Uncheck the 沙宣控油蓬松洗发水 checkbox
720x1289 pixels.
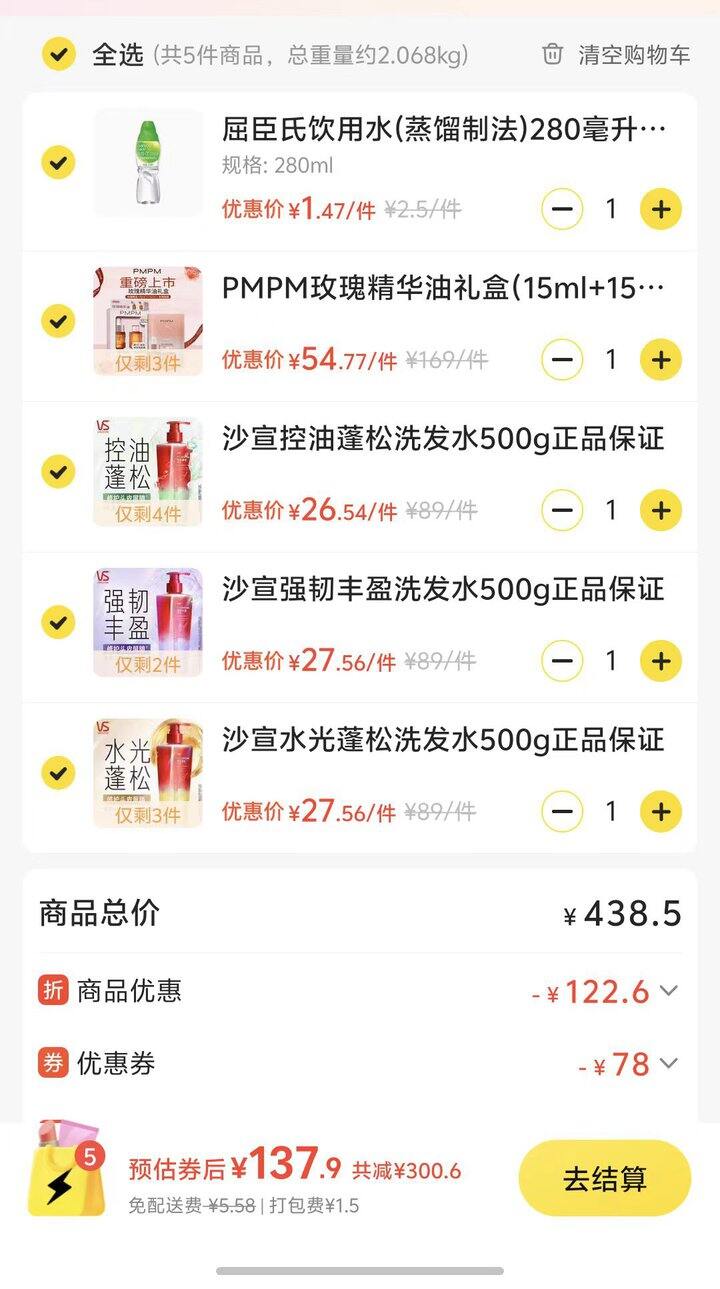pyautogui.click(x=59, y=472)
